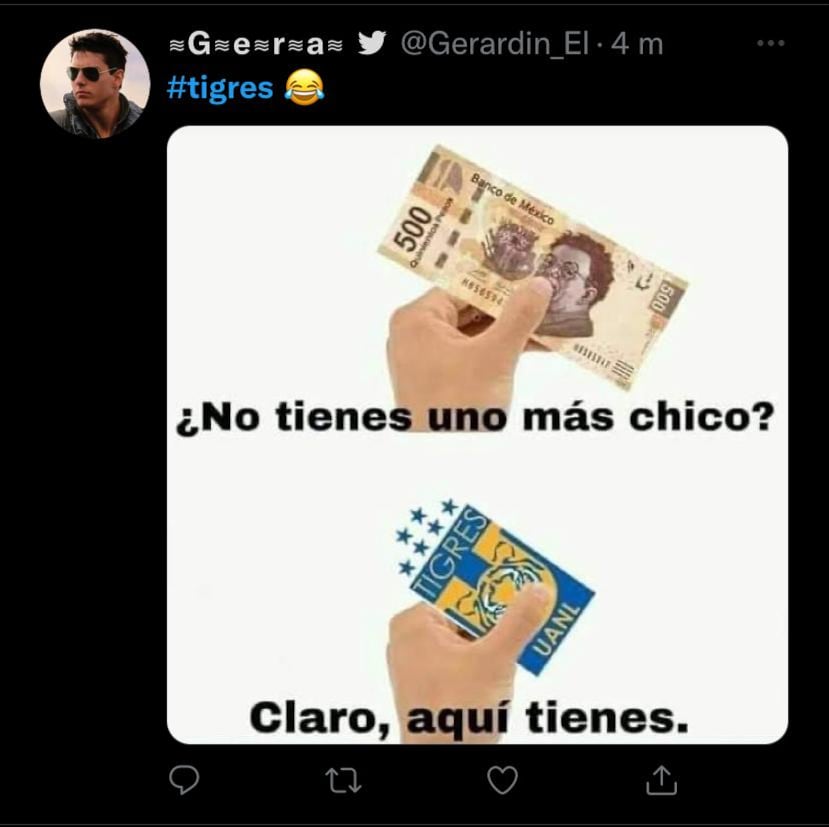Open Gerardin_El's profile picture

95,83
